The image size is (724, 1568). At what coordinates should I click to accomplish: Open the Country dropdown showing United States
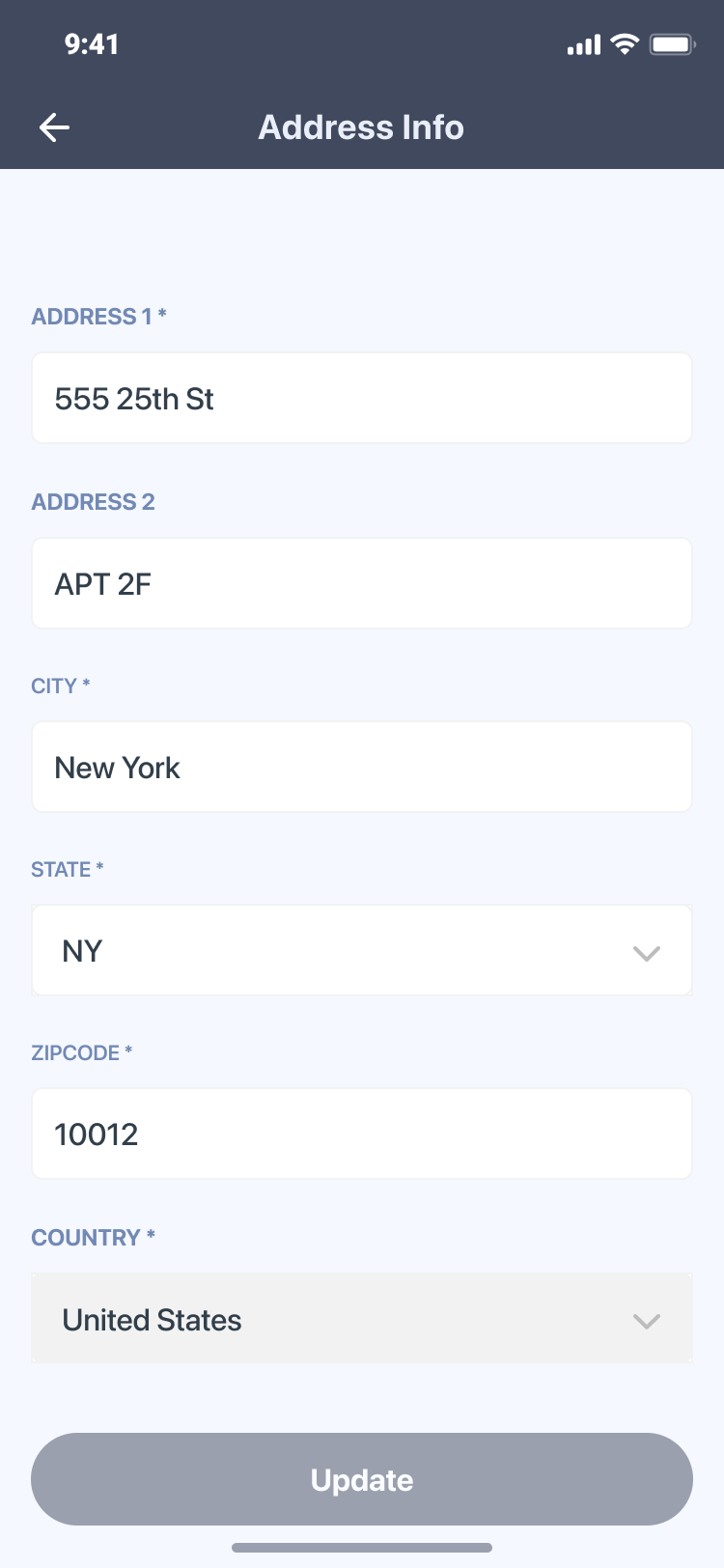pyautogui.click(x=362, y=1318)
